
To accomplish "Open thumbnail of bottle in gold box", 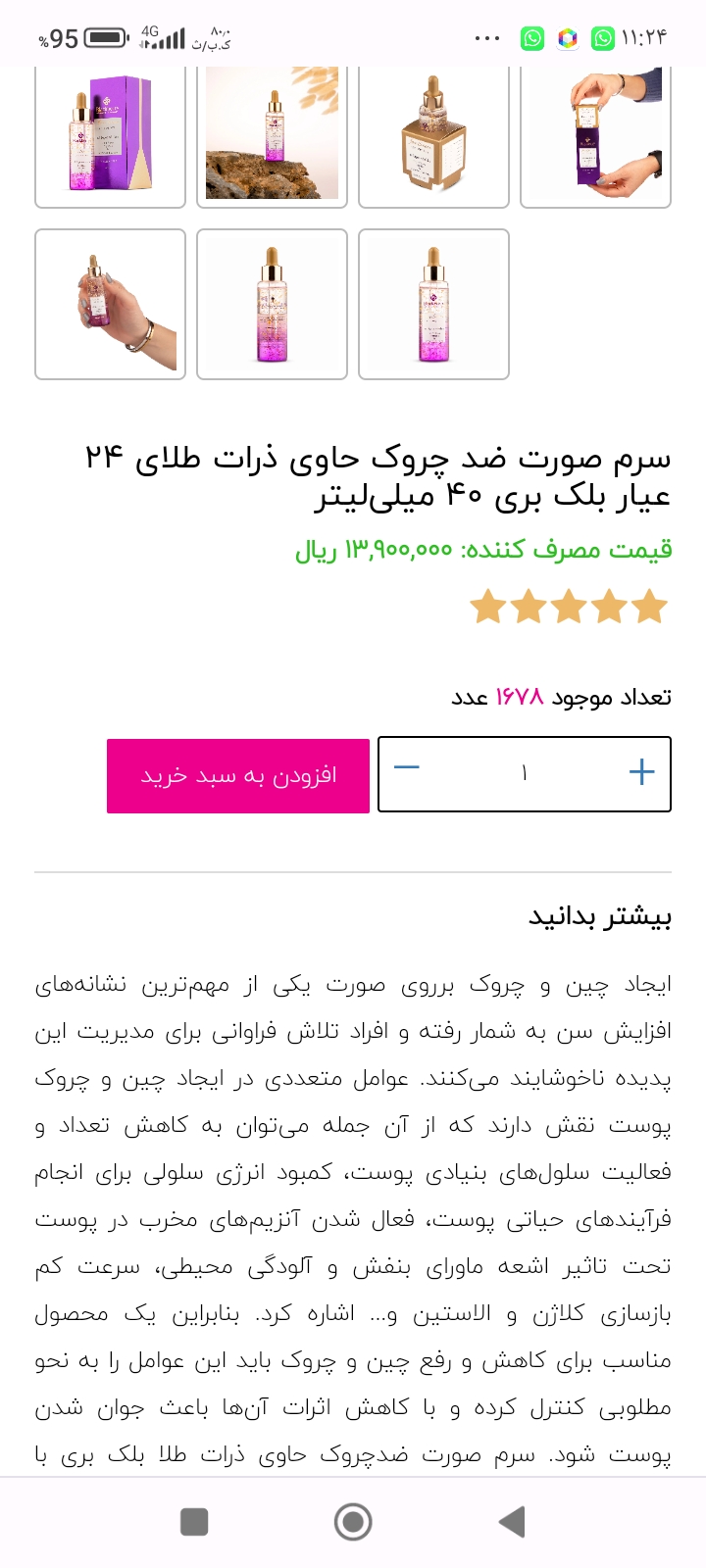I will 433,137.
